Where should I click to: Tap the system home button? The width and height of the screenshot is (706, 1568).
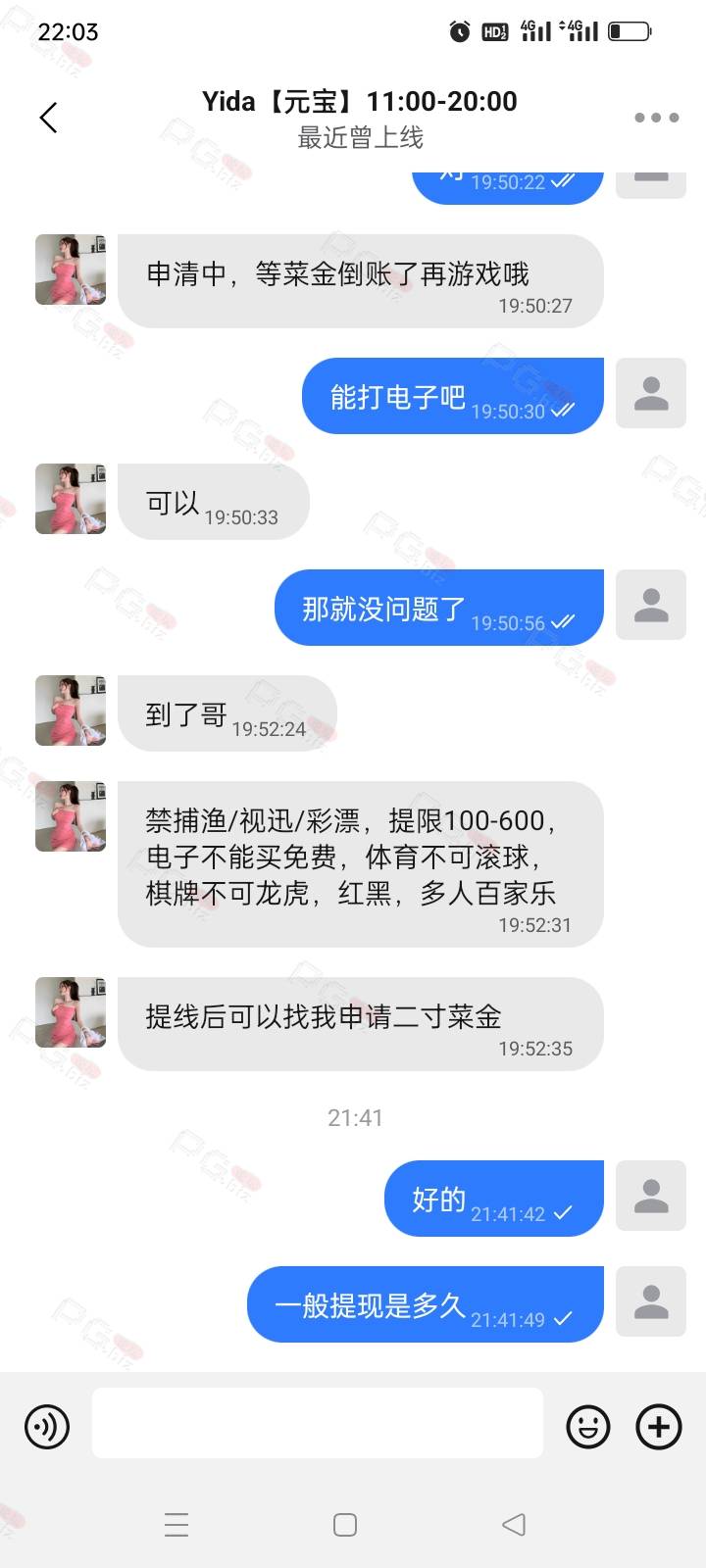pos(345,1525)
